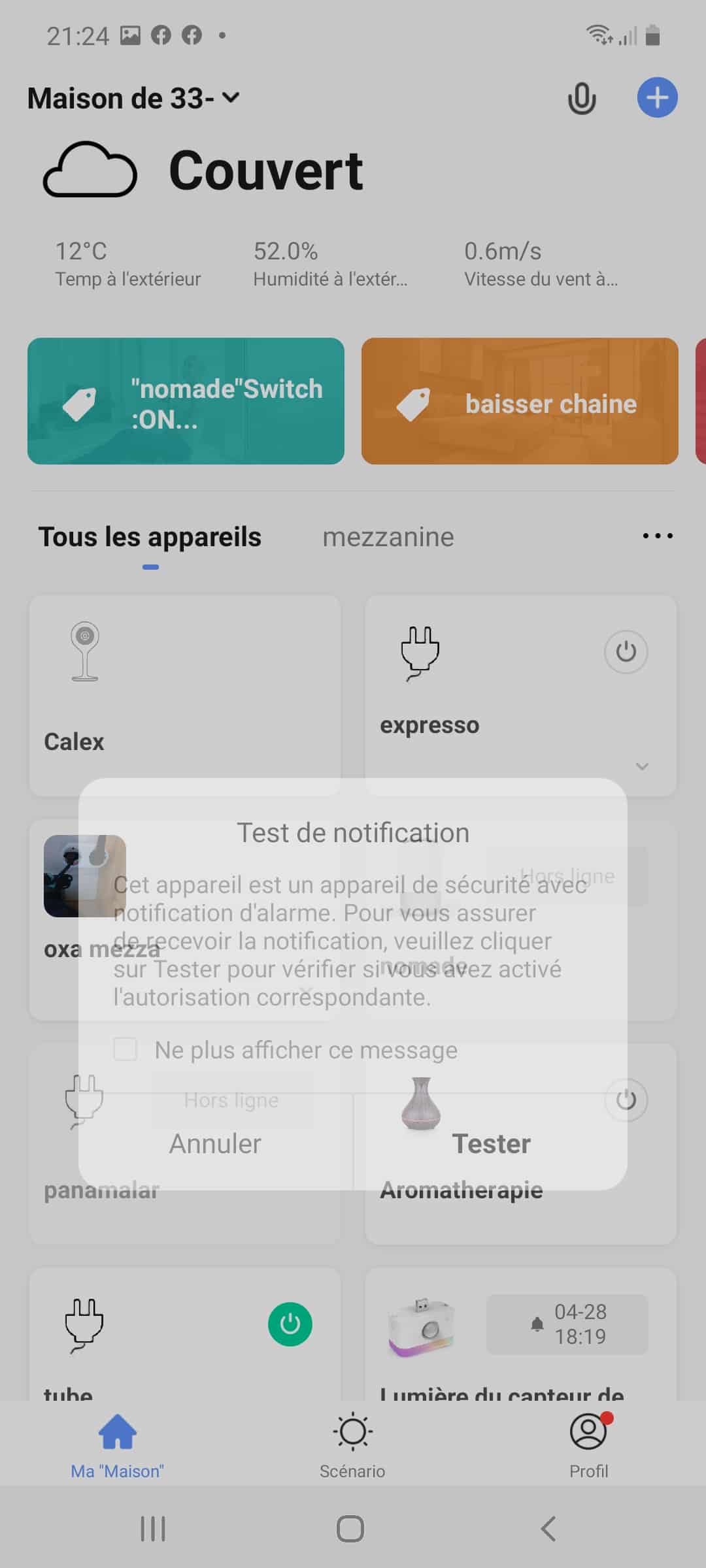Screen dimensions: 706x1568
Task: Cancel the notification test dialog
Action: click(215, 1143)
